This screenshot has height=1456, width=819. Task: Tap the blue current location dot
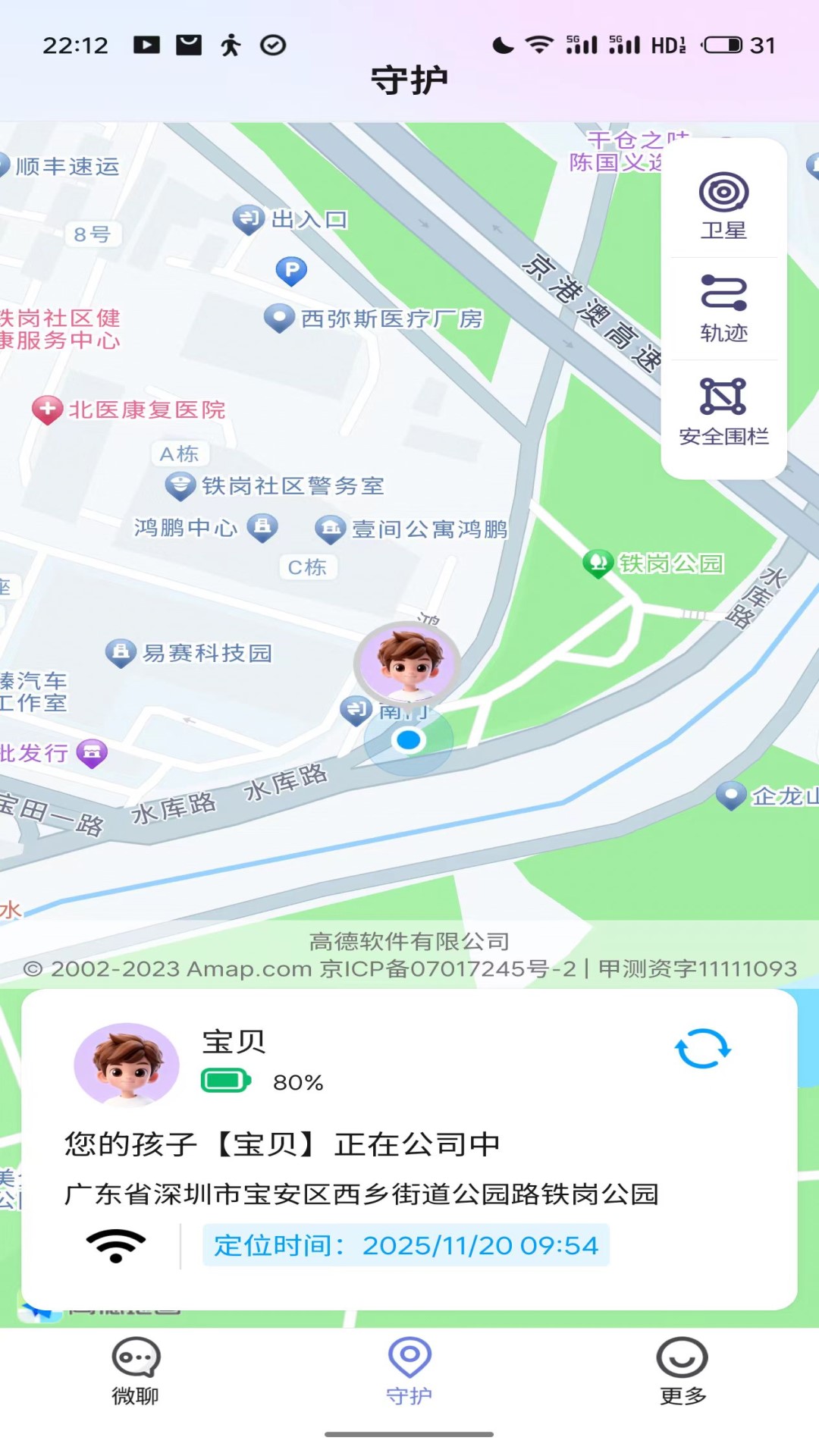tap(409, 739)
